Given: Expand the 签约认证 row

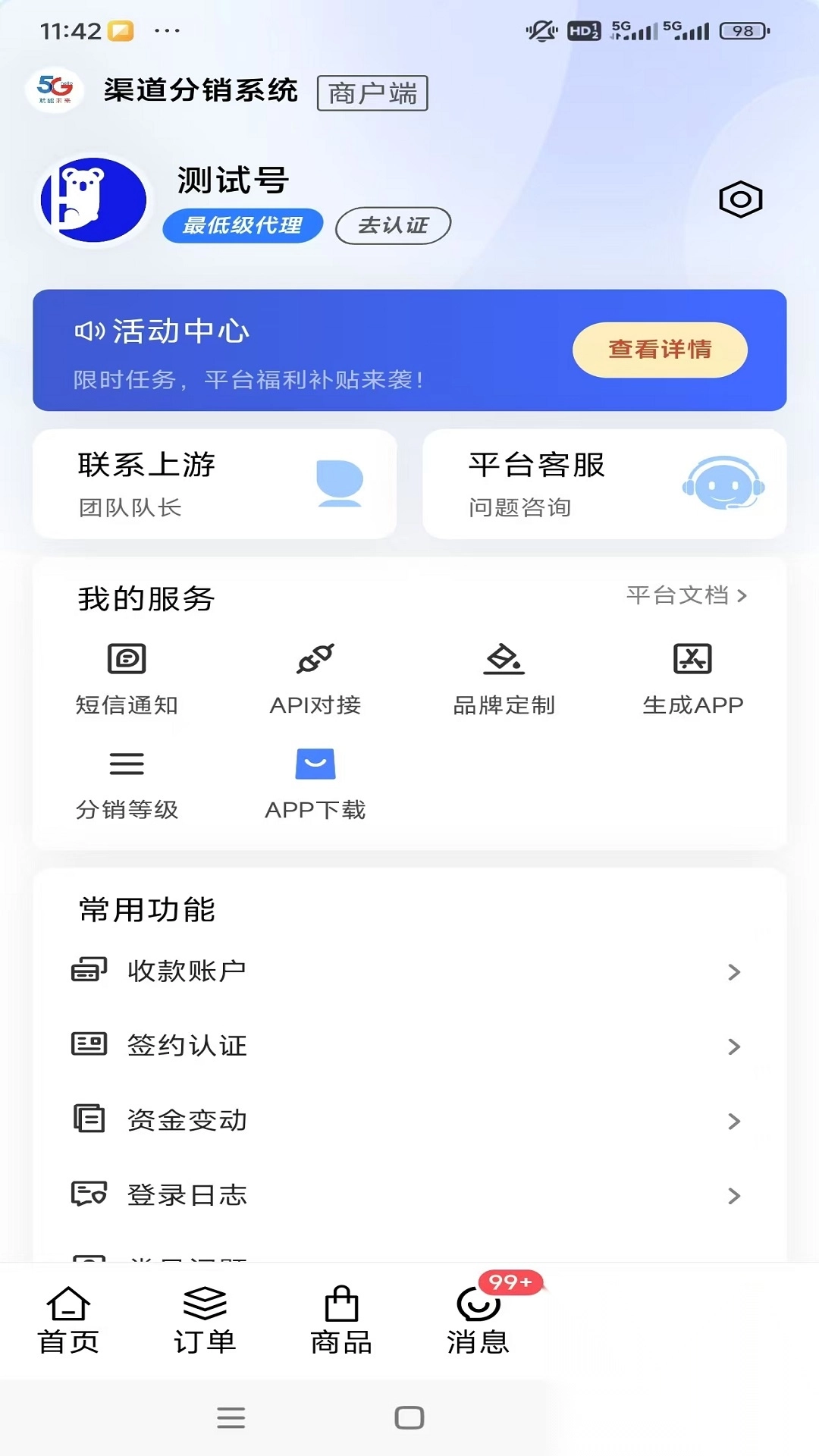Looking at the screenshot, I should click(x=409, y=1045).
